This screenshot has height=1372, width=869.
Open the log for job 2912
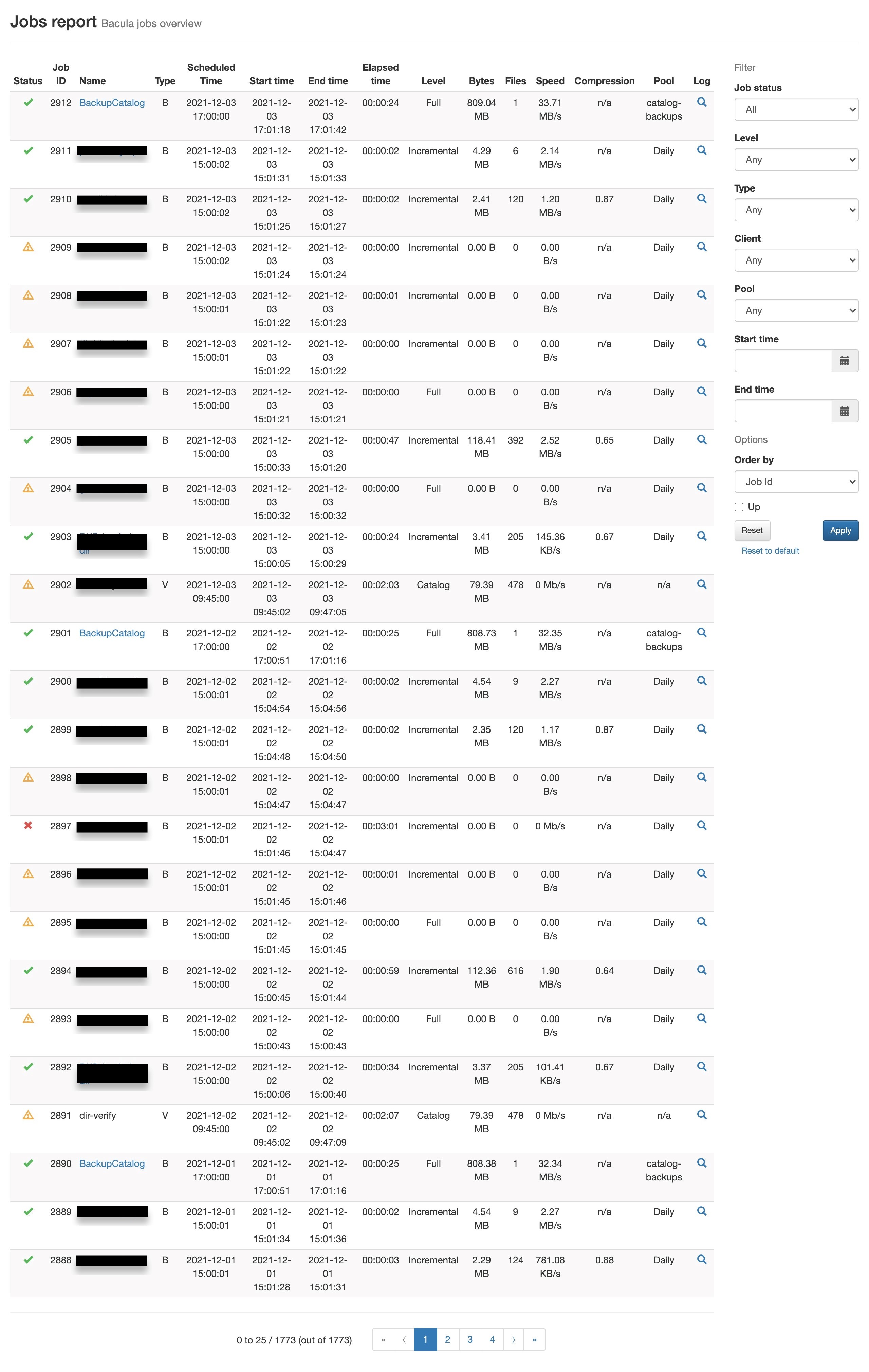[702, 102]
